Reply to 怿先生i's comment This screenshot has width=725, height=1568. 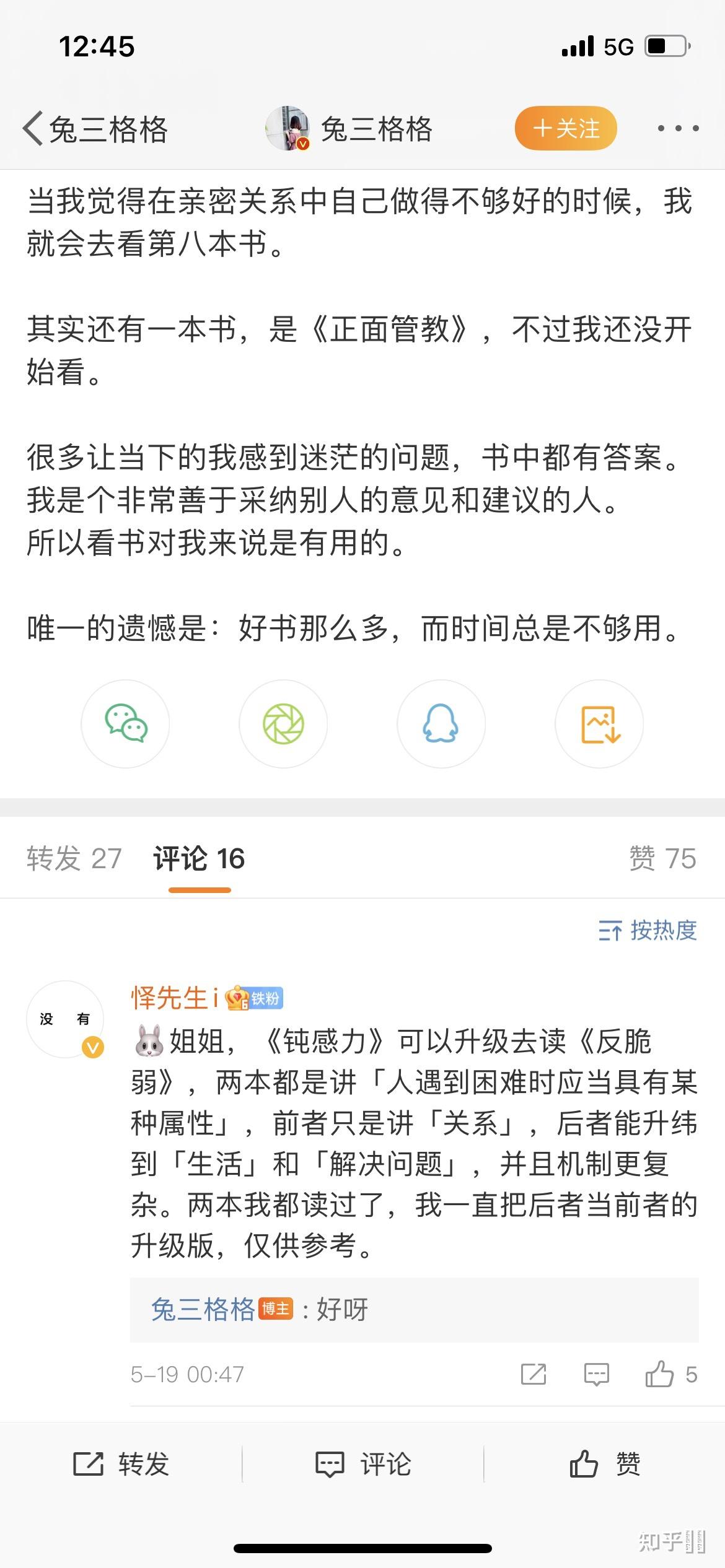(596, 1375)
